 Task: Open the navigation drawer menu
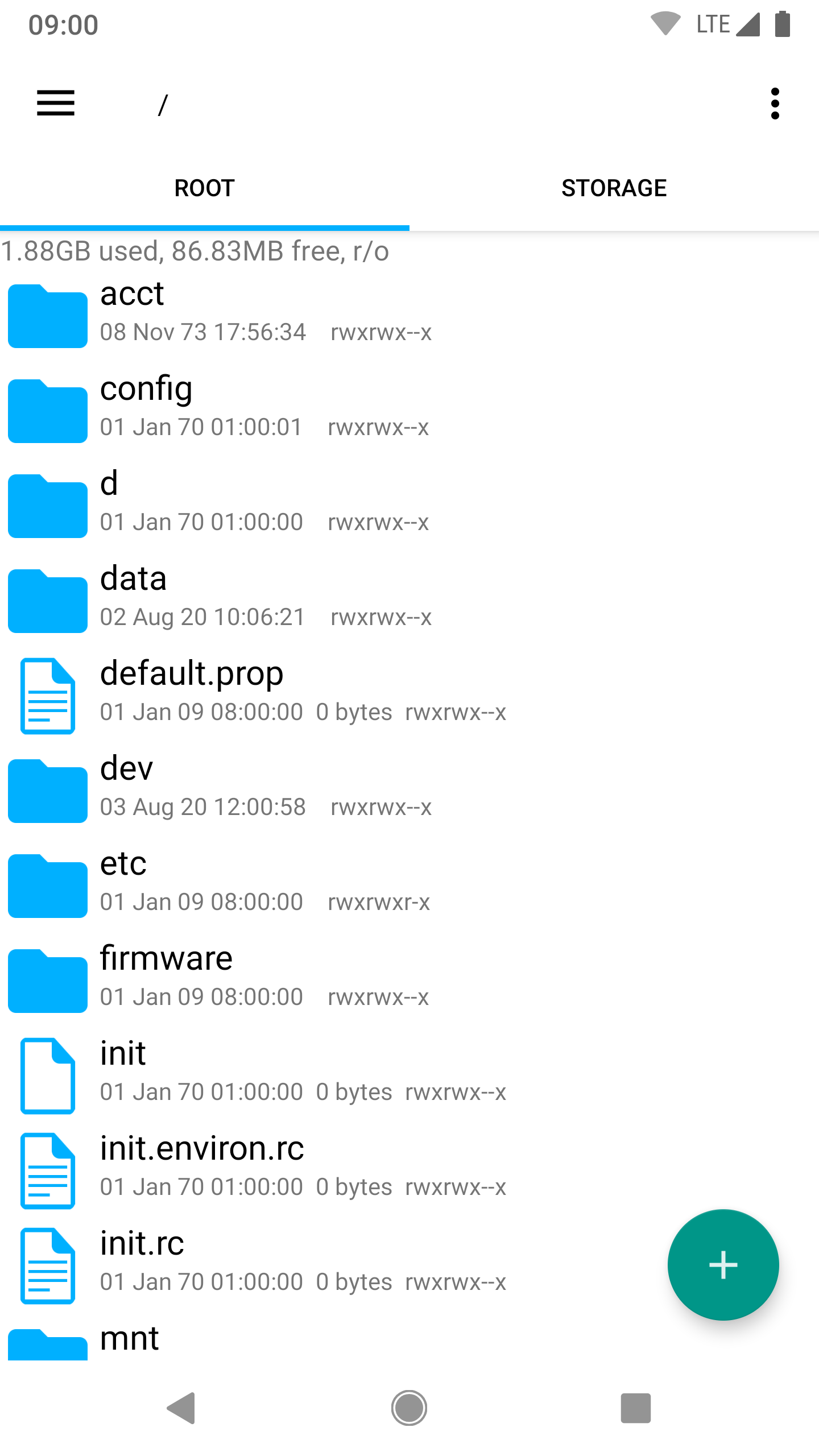[x=55, y=104]
